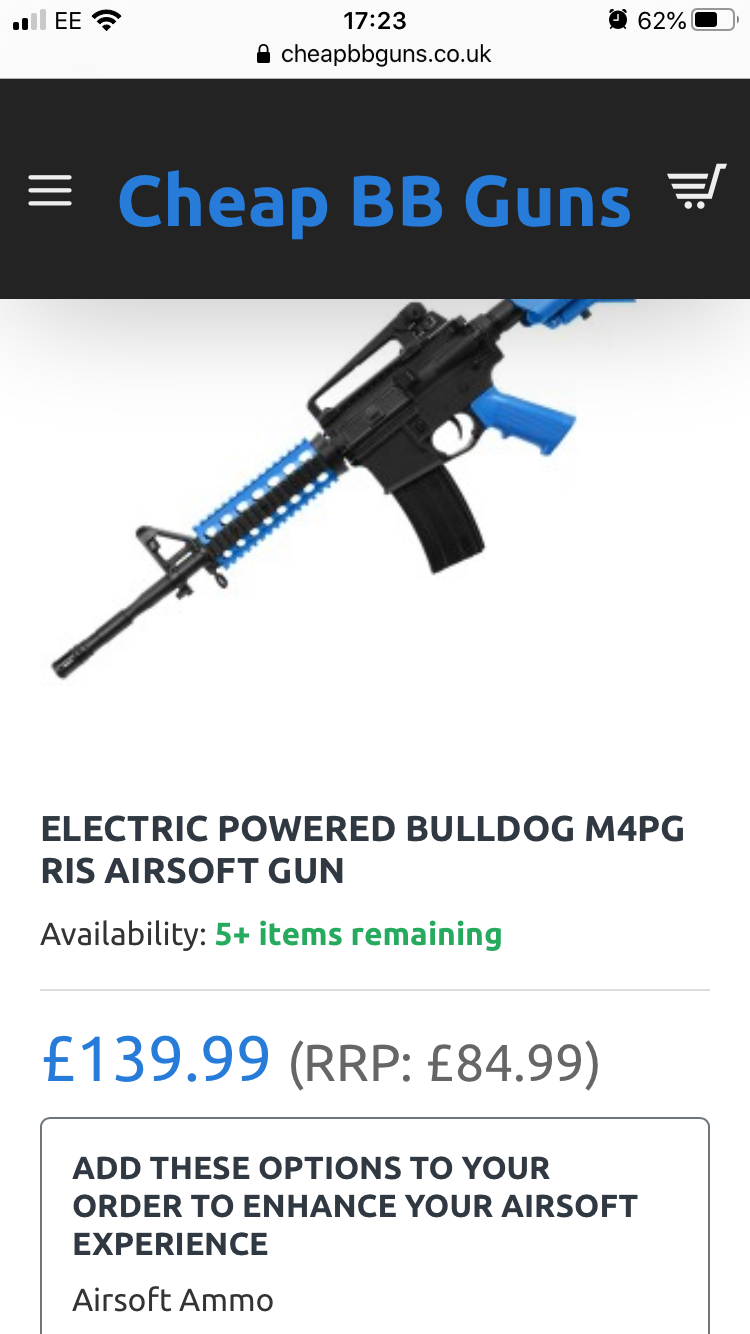The image size is (750, 1334).
Task: Open the hamburger navigation menu
Action: [x=50, y=190]
